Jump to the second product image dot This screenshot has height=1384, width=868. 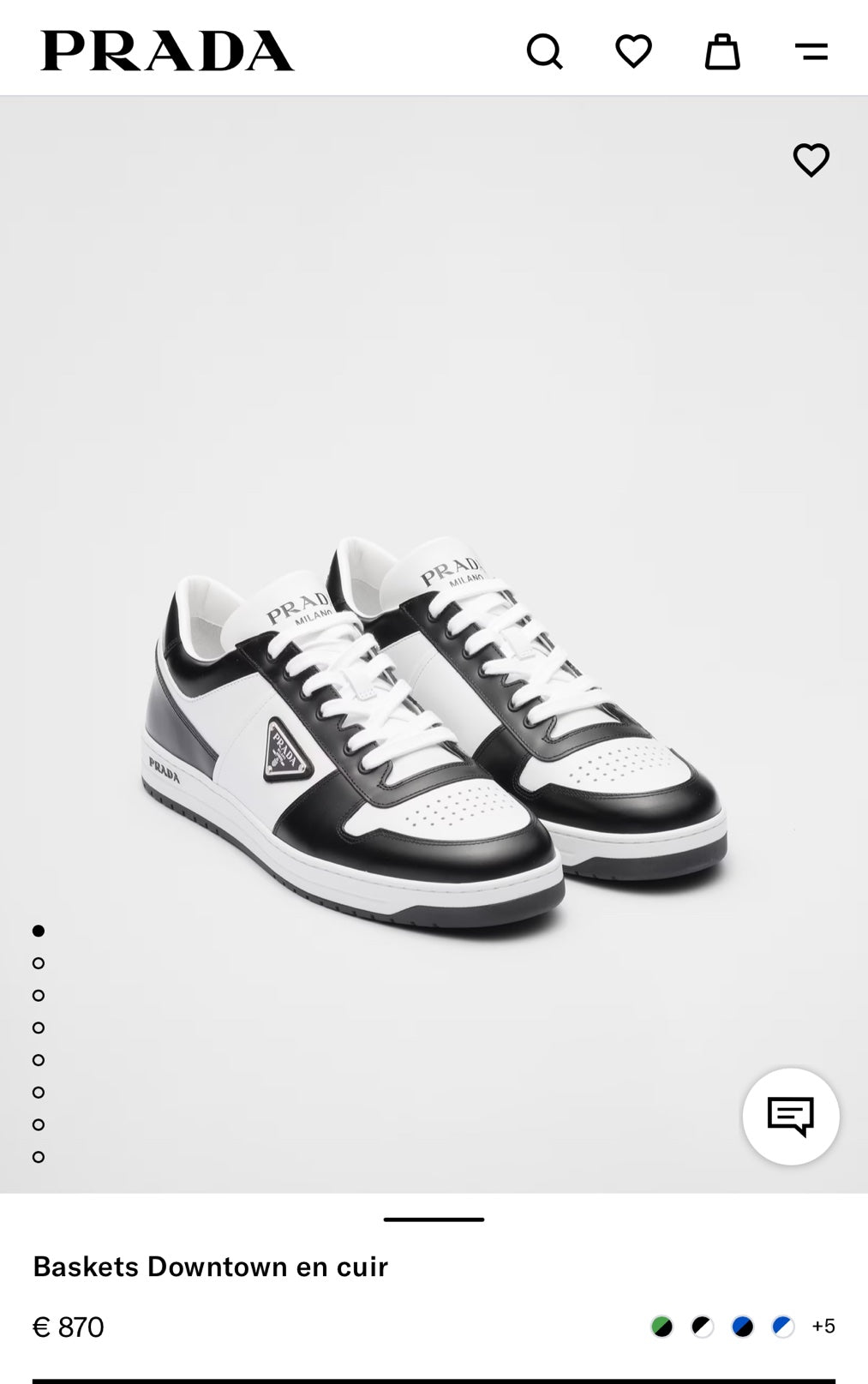point(39,963)
